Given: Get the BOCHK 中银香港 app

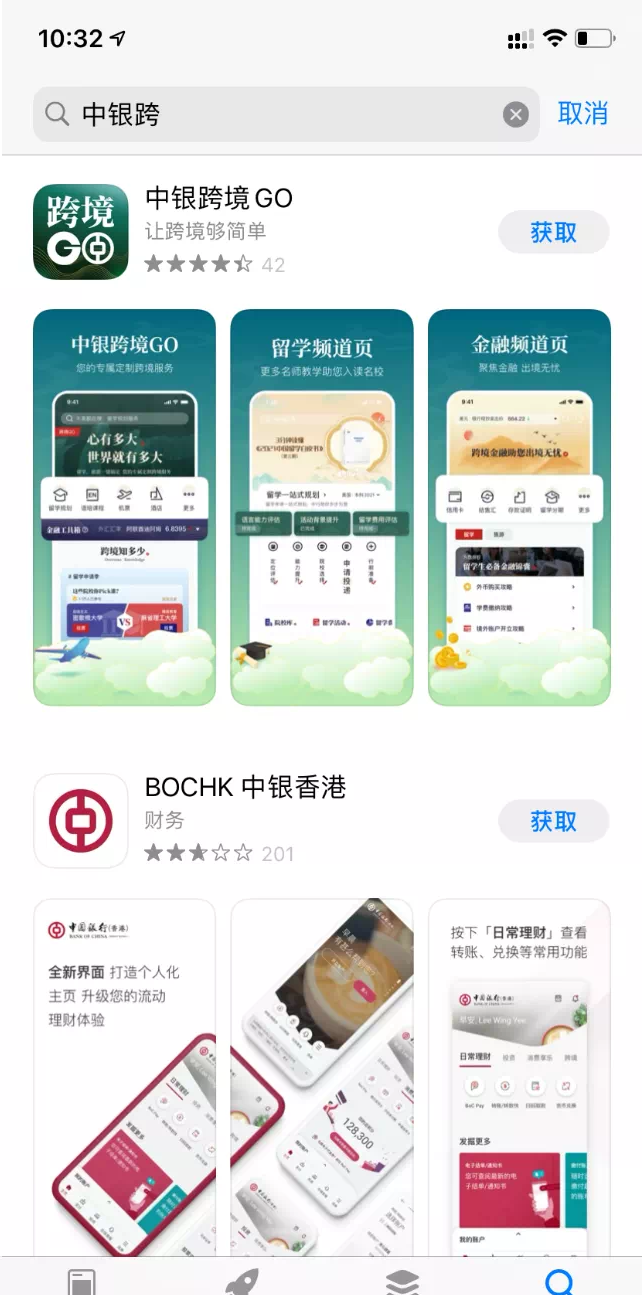Looking at the screenshot, I should pos(553,821).
